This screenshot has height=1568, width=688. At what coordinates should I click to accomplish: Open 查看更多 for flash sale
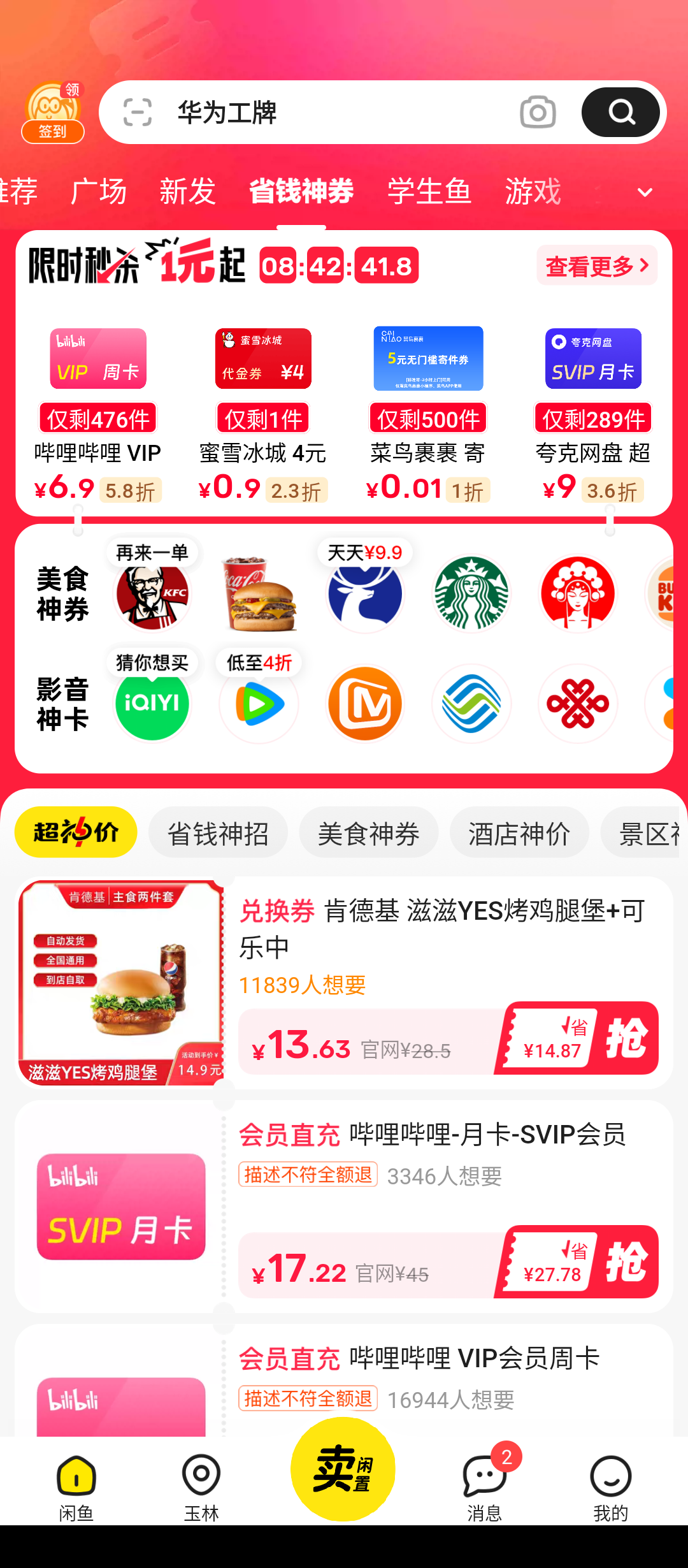point(597,265)
